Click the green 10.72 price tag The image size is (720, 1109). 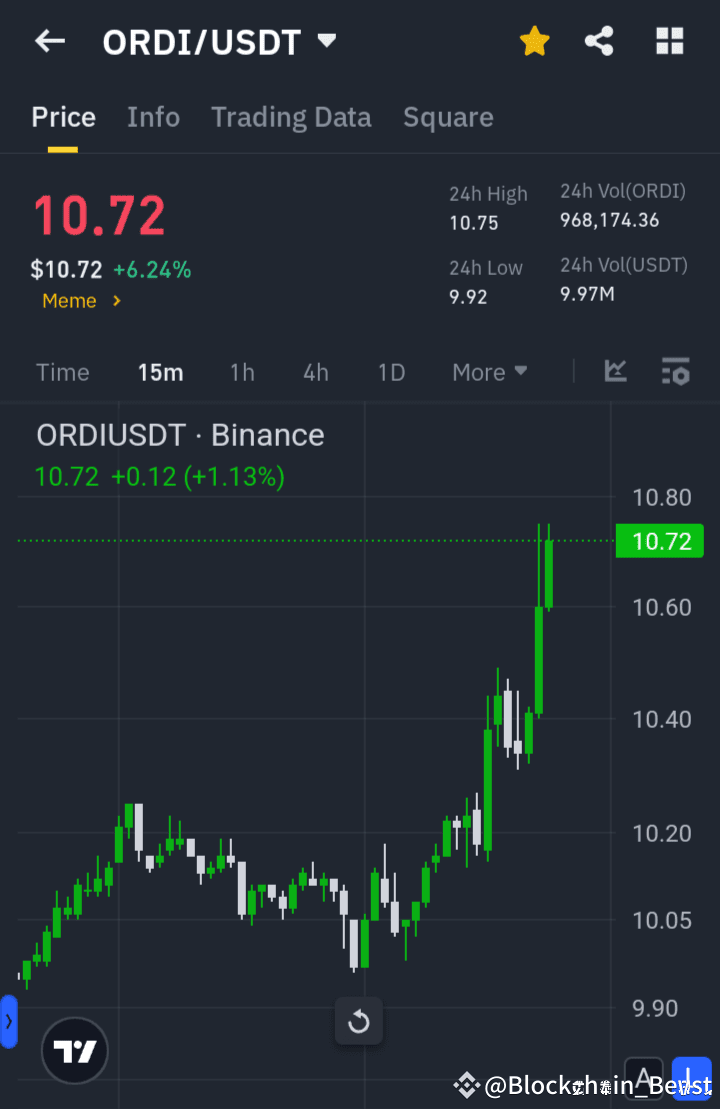click(x=659, y=541)
